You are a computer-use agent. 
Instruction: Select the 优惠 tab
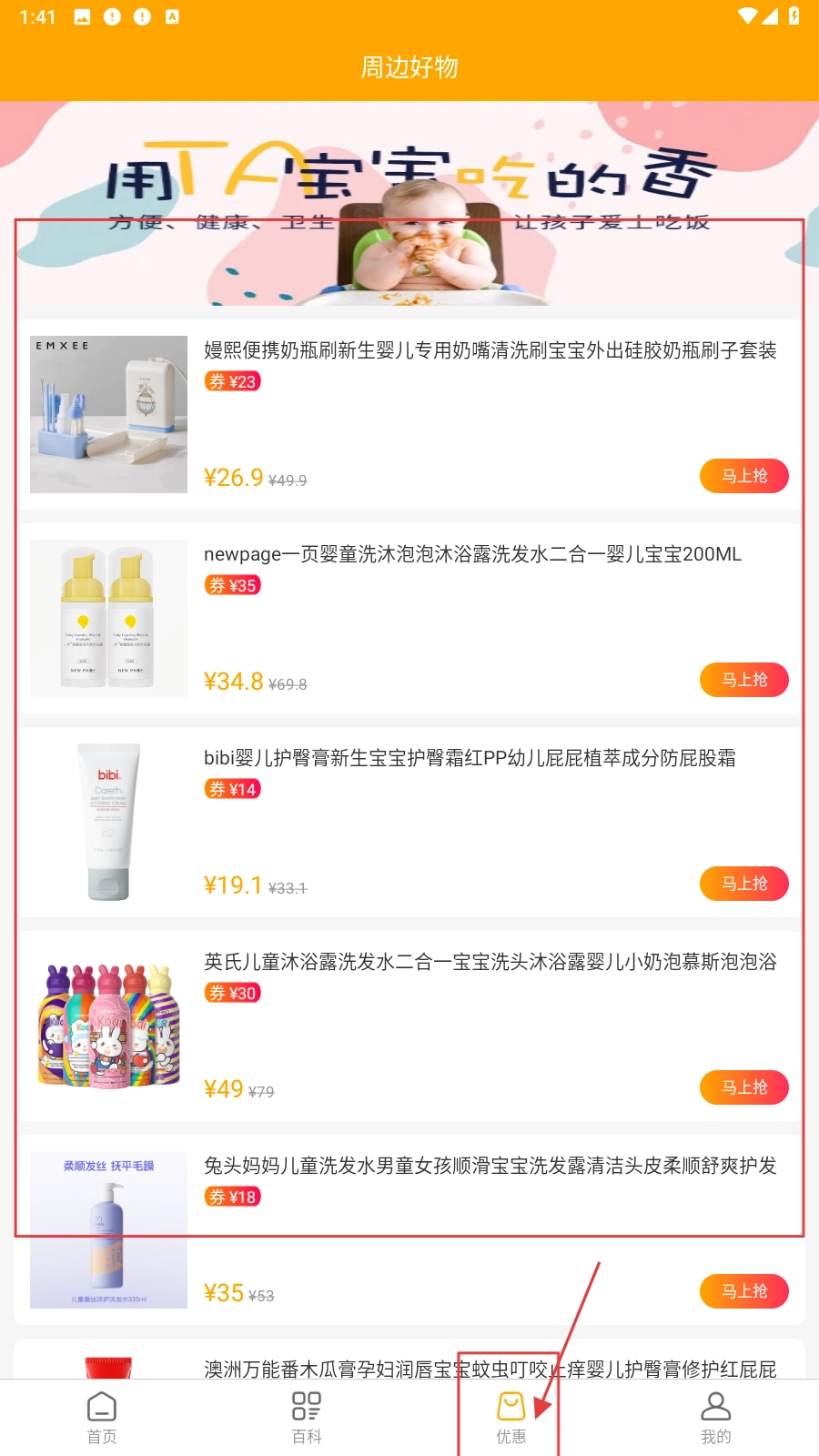pos(511,1418)
